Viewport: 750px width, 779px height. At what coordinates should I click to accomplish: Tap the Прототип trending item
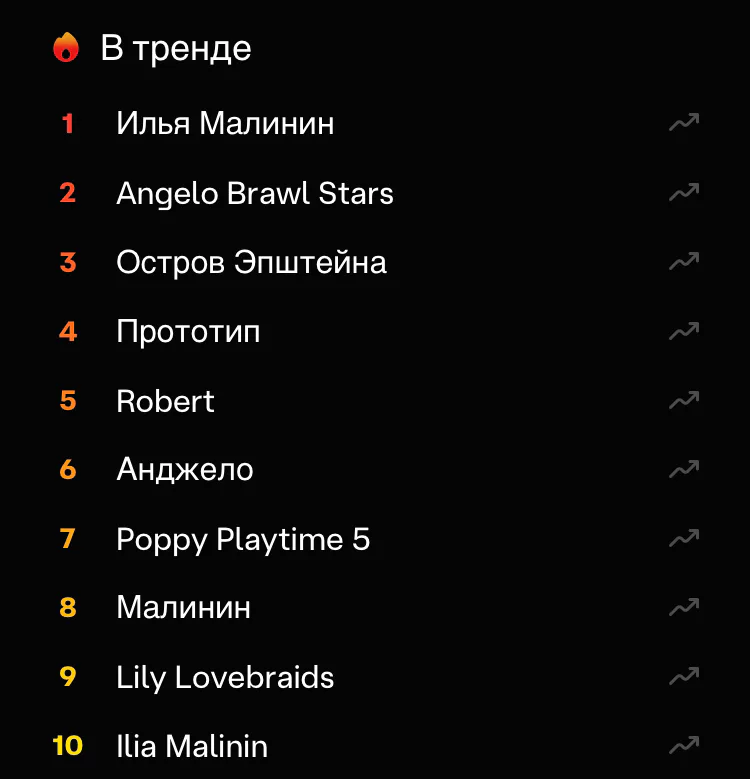[188, 332]
